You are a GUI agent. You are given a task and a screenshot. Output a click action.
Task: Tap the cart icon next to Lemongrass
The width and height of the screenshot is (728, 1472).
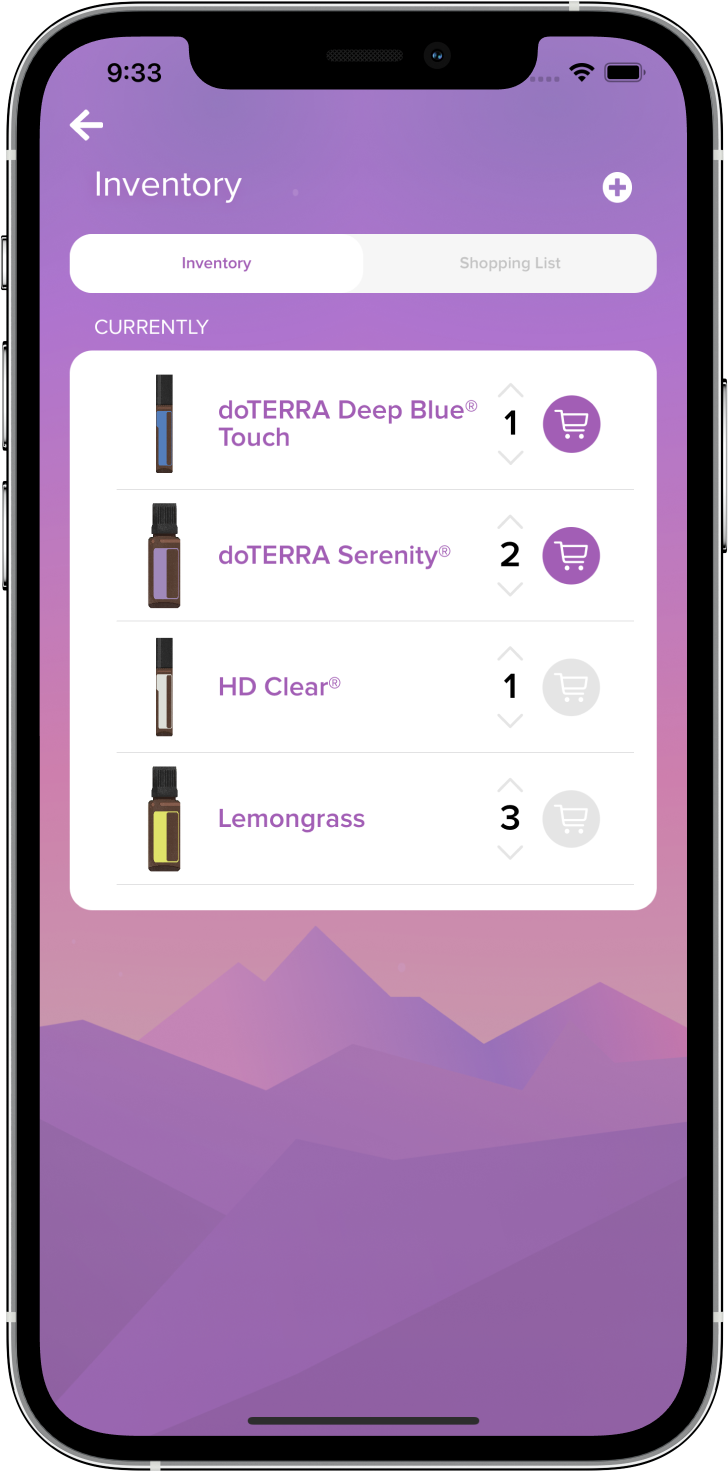[571, 819]
